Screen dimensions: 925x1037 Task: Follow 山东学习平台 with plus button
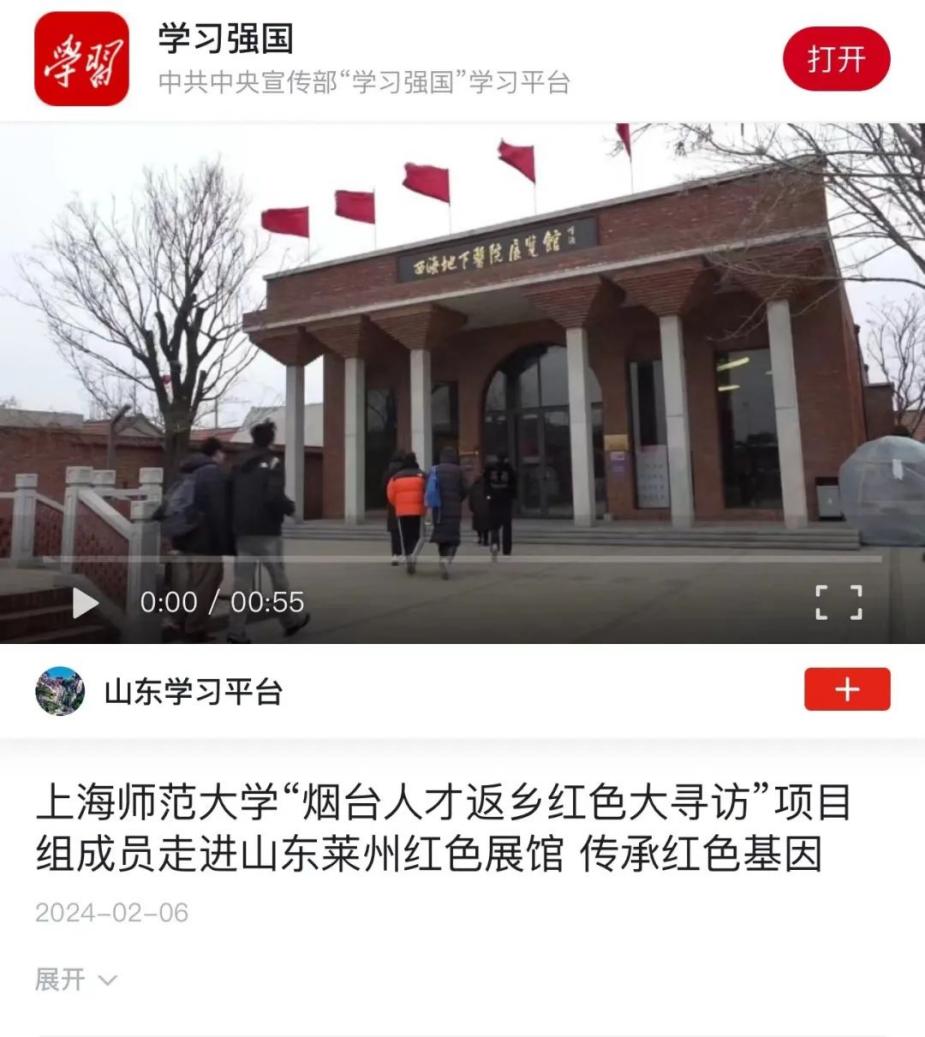click(x=847, y=690)
